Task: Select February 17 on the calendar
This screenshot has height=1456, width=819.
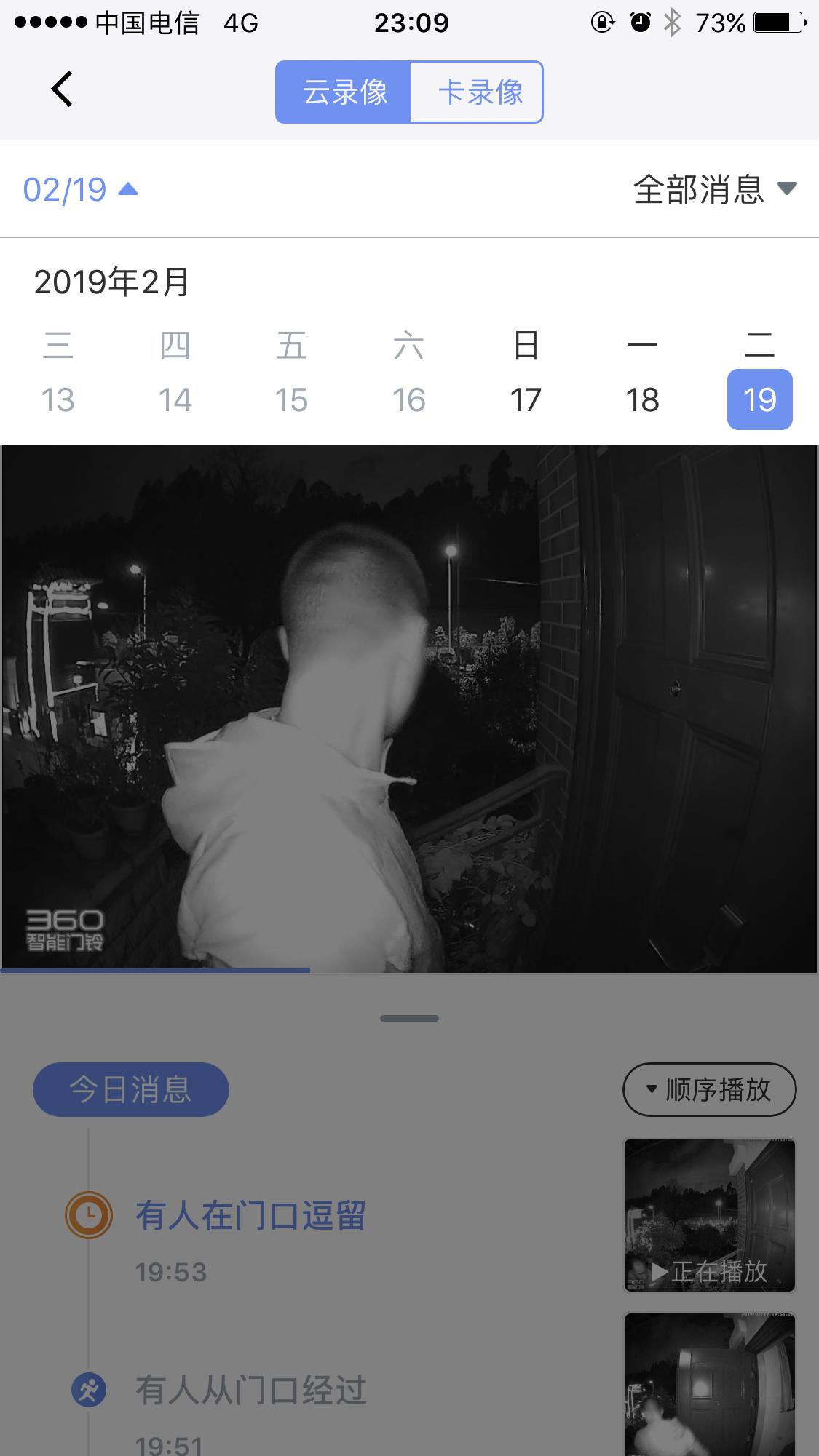Action: pyautogui.click(x=526, y=399)
